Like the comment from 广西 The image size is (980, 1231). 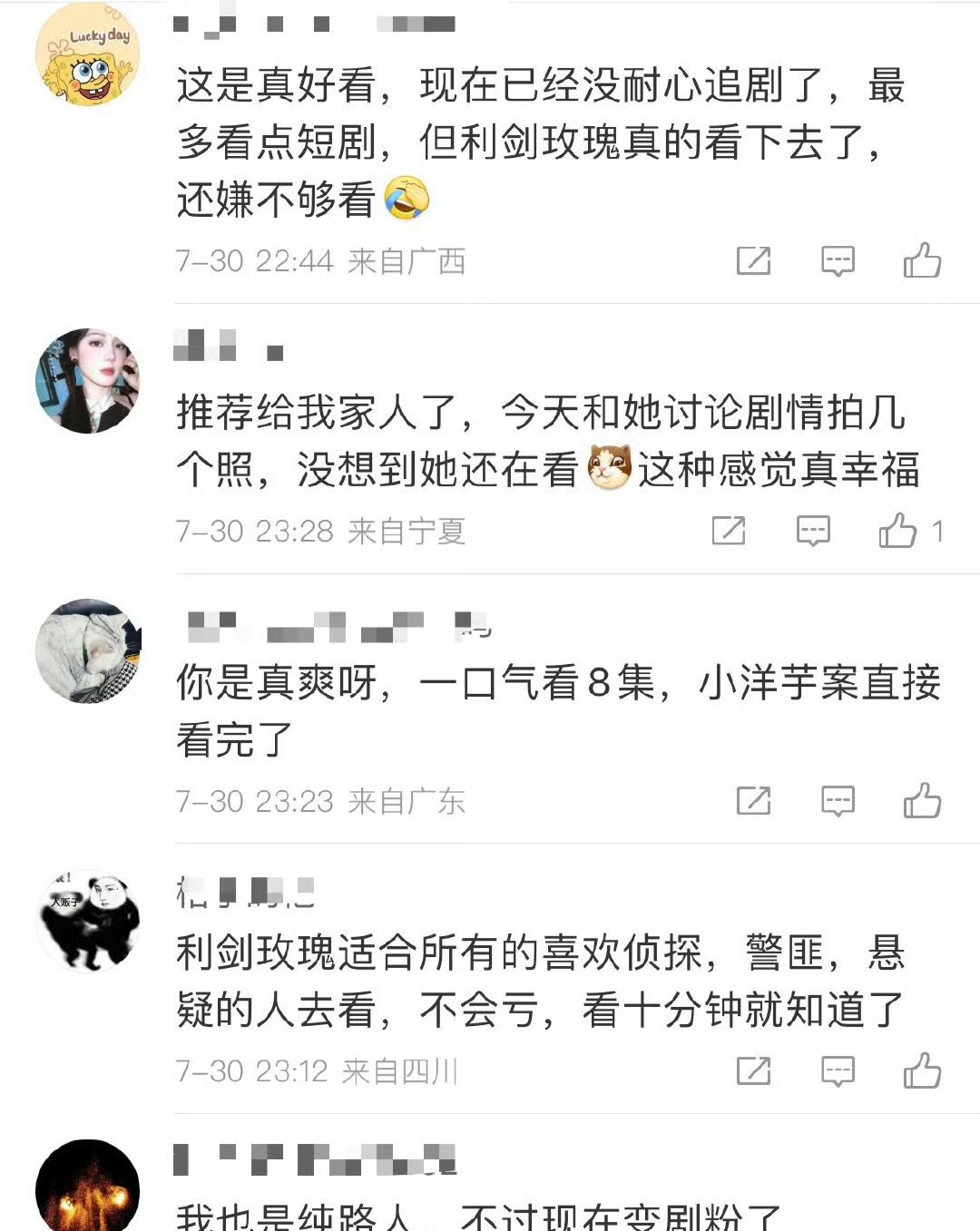[x=922, y=260]
